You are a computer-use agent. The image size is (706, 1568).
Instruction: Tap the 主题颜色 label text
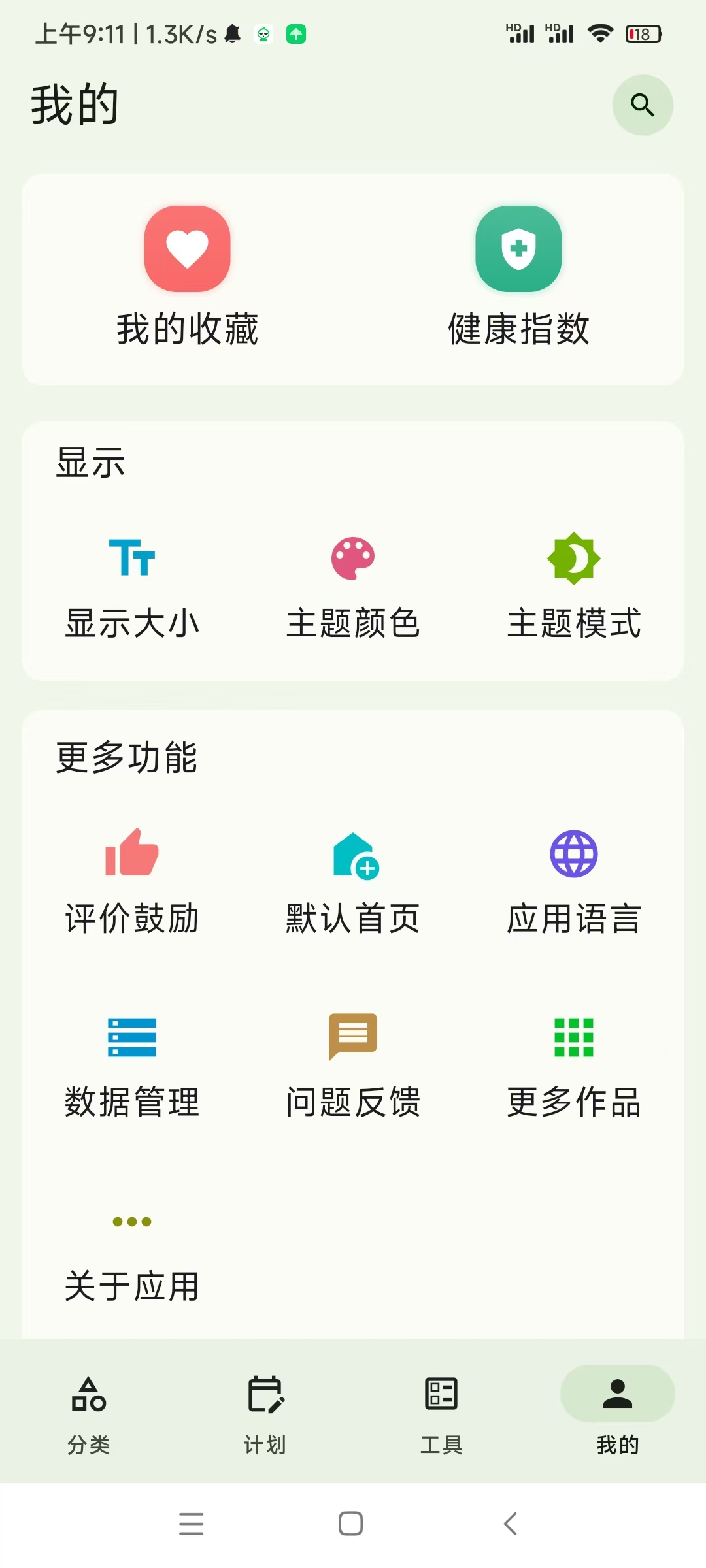tap(353, 622)
